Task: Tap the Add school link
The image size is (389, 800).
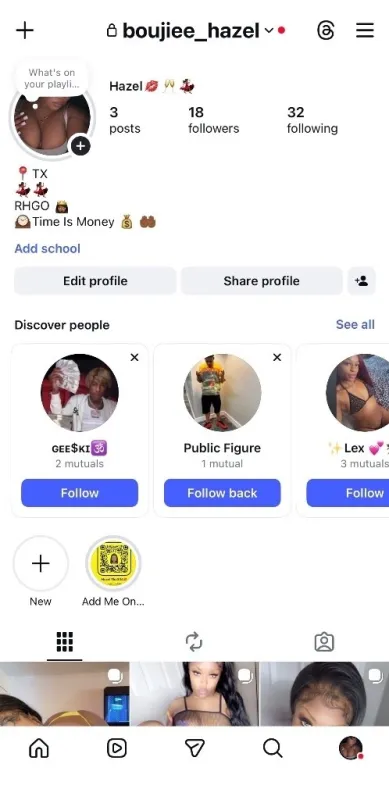Action: [x=47, y=248]
